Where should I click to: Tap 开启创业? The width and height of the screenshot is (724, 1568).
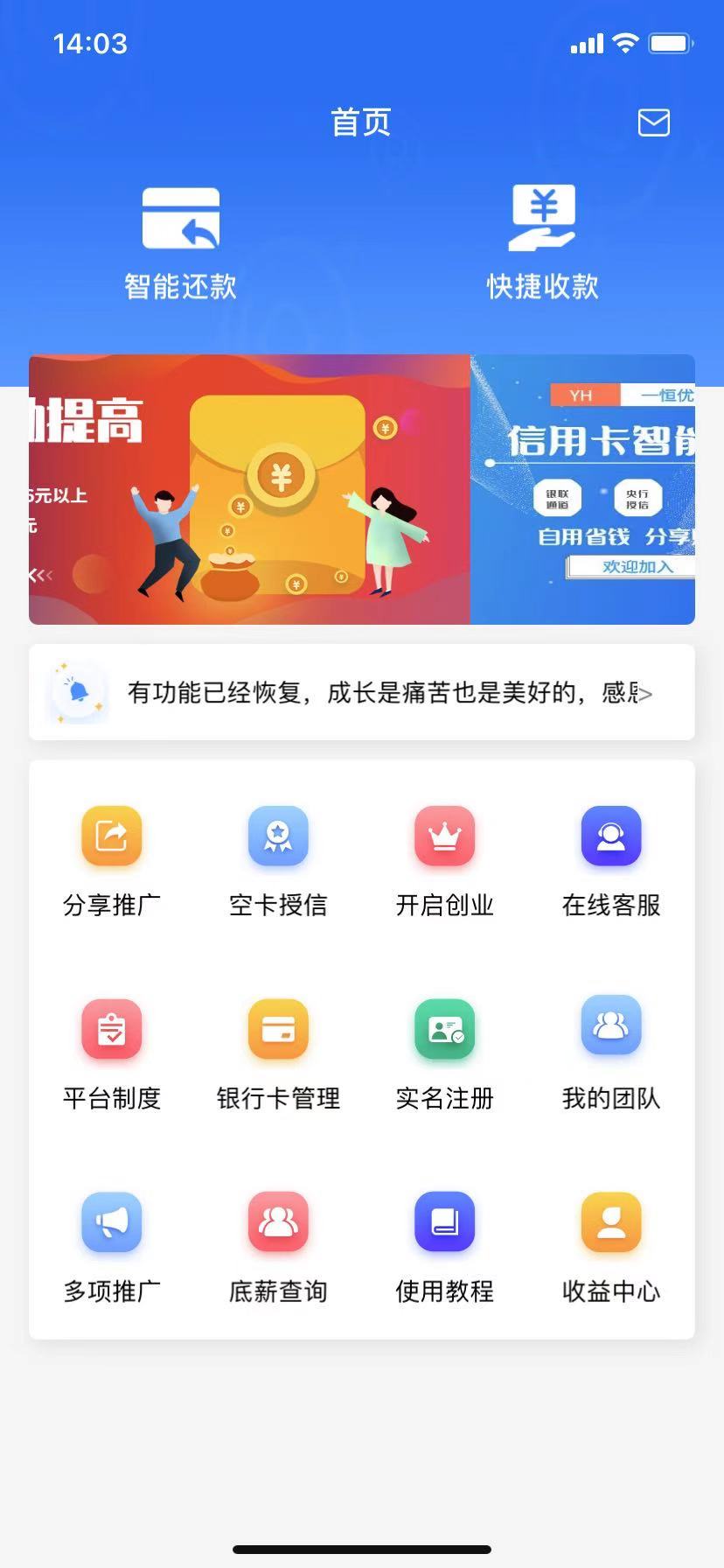pos(444,859)
